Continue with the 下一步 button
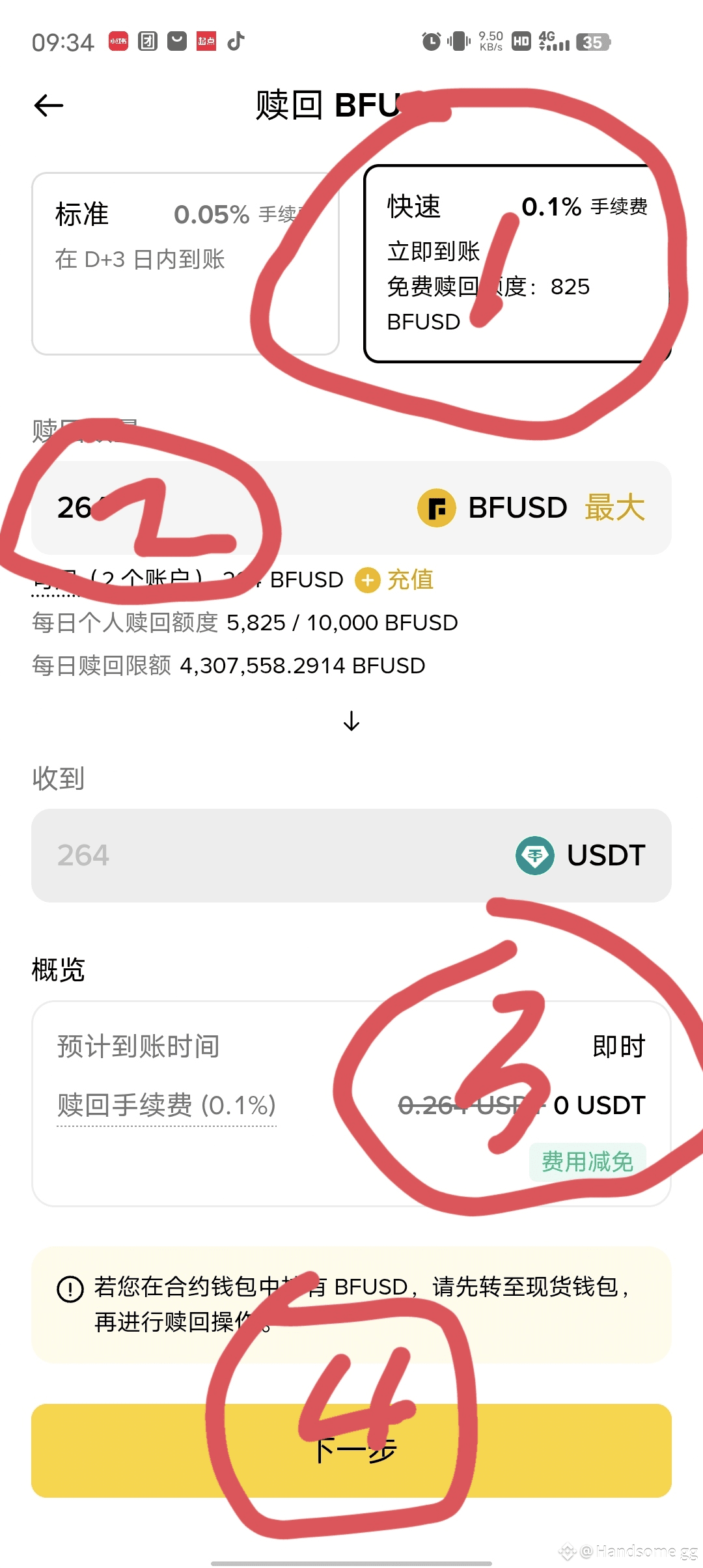Screen dimensions: 703x1568 351,1450
